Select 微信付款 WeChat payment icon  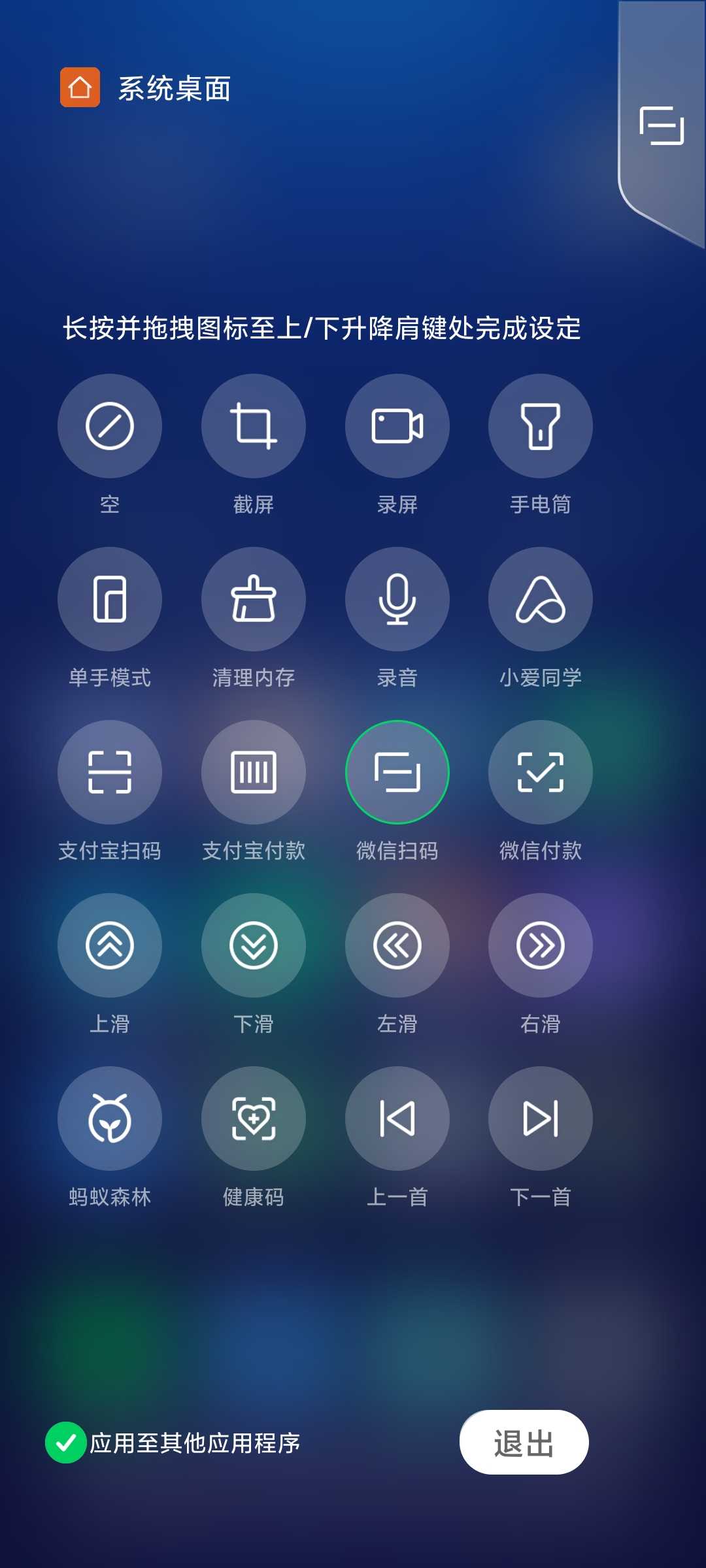(541, 772)
